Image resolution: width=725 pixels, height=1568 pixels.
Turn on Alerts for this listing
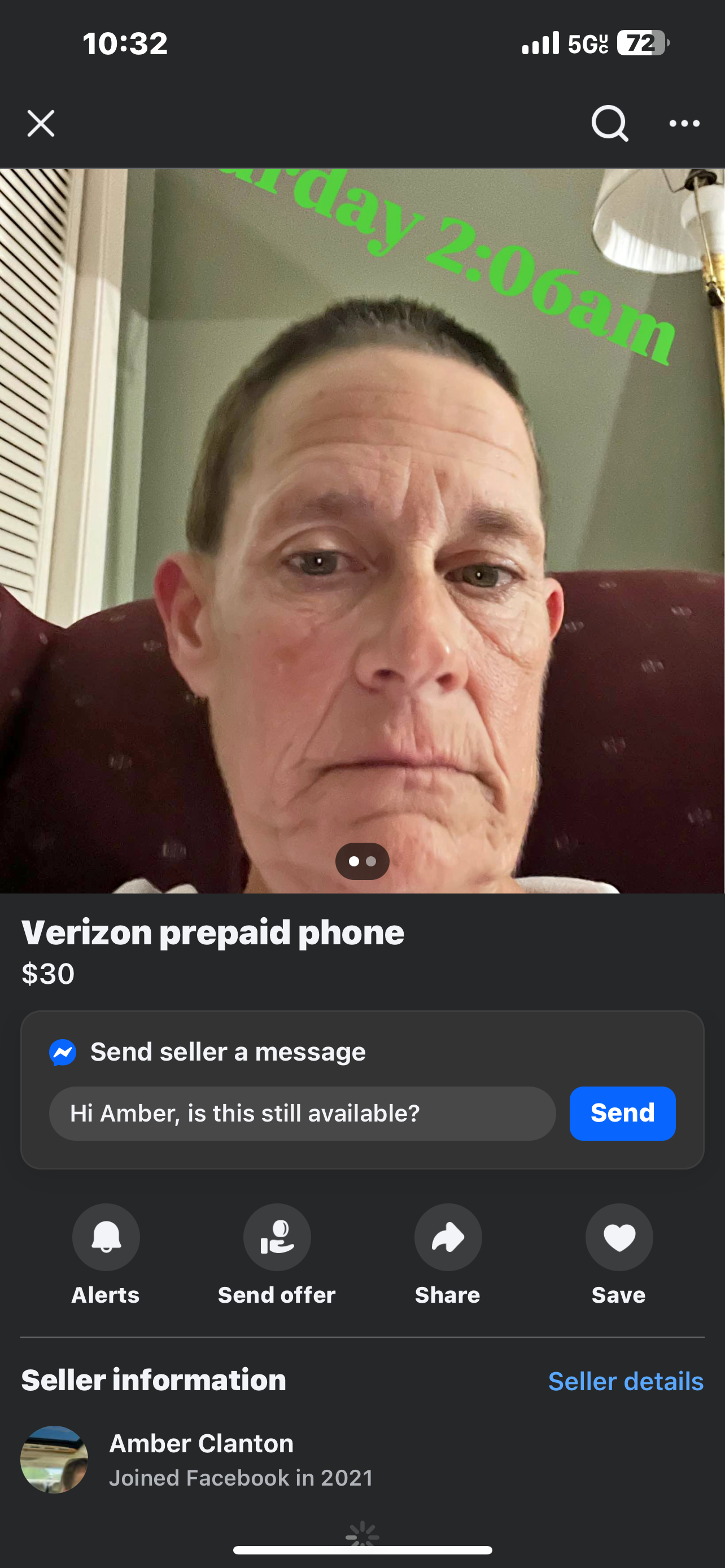click(x=106, y=1237)
